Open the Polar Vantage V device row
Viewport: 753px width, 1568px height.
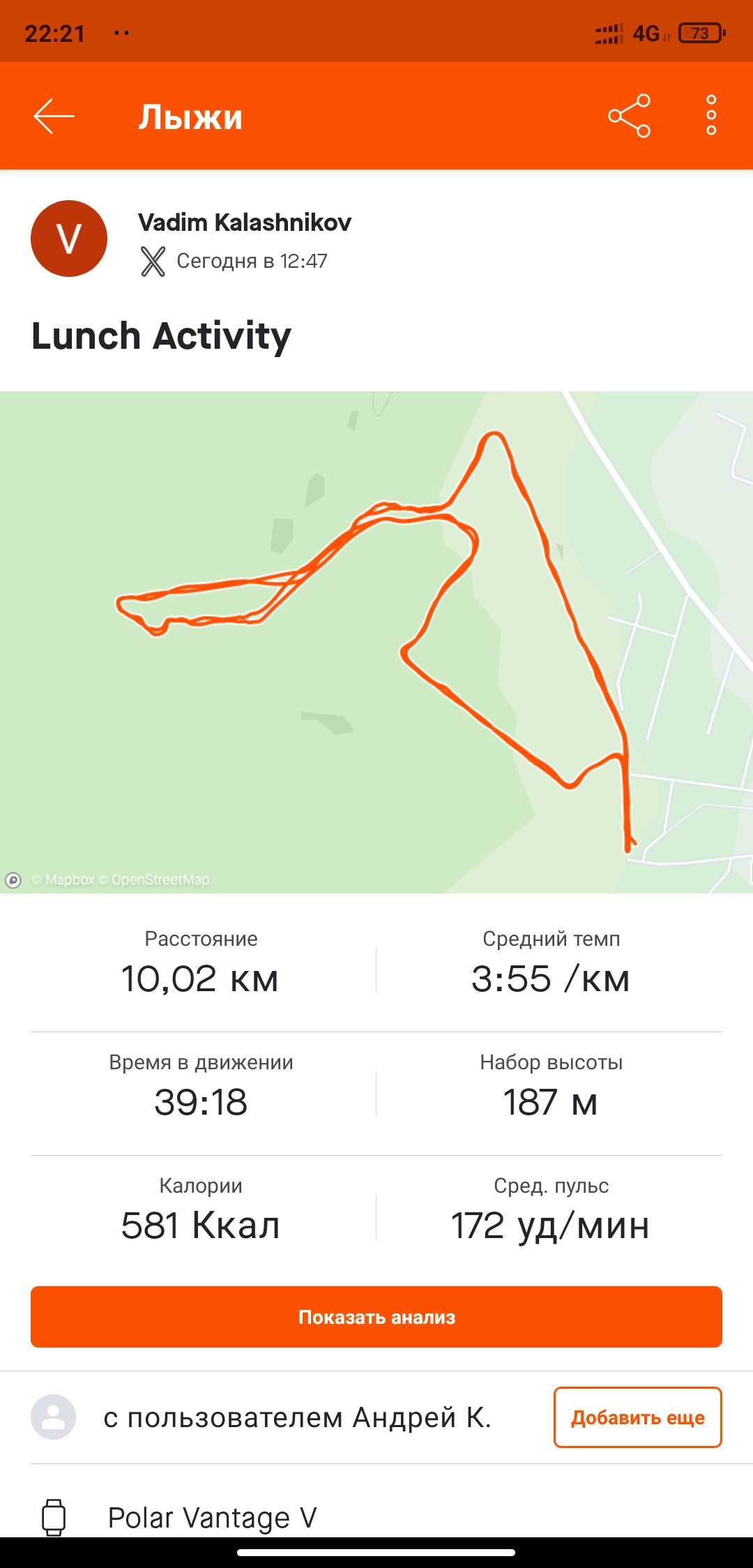point(212,1517)
